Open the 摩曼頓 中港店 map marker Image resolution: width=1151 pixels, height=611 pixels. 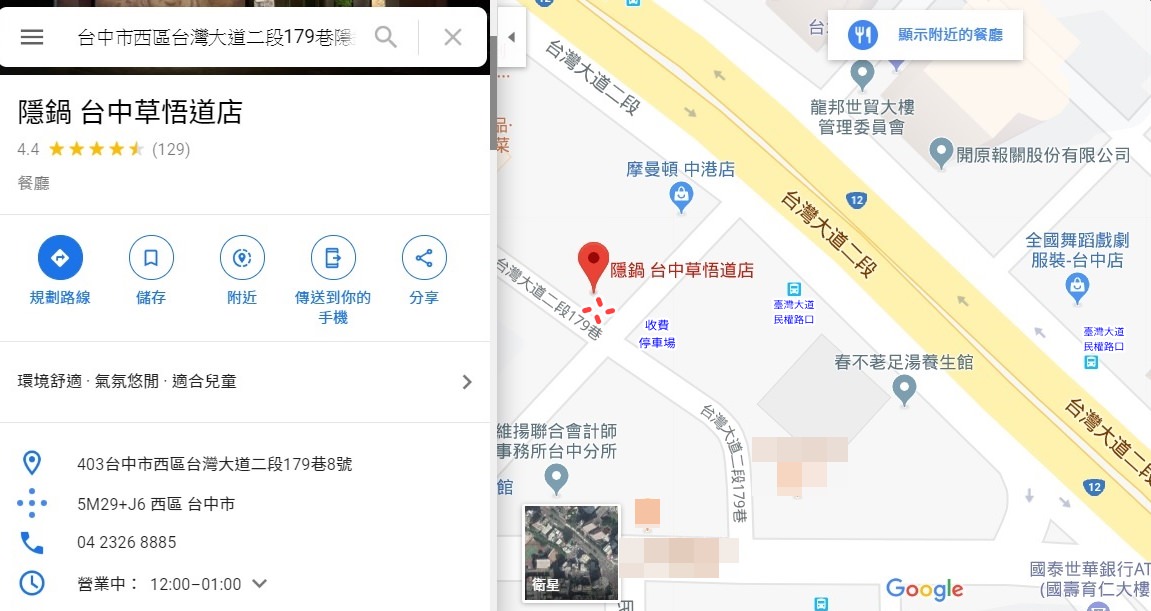681,197
